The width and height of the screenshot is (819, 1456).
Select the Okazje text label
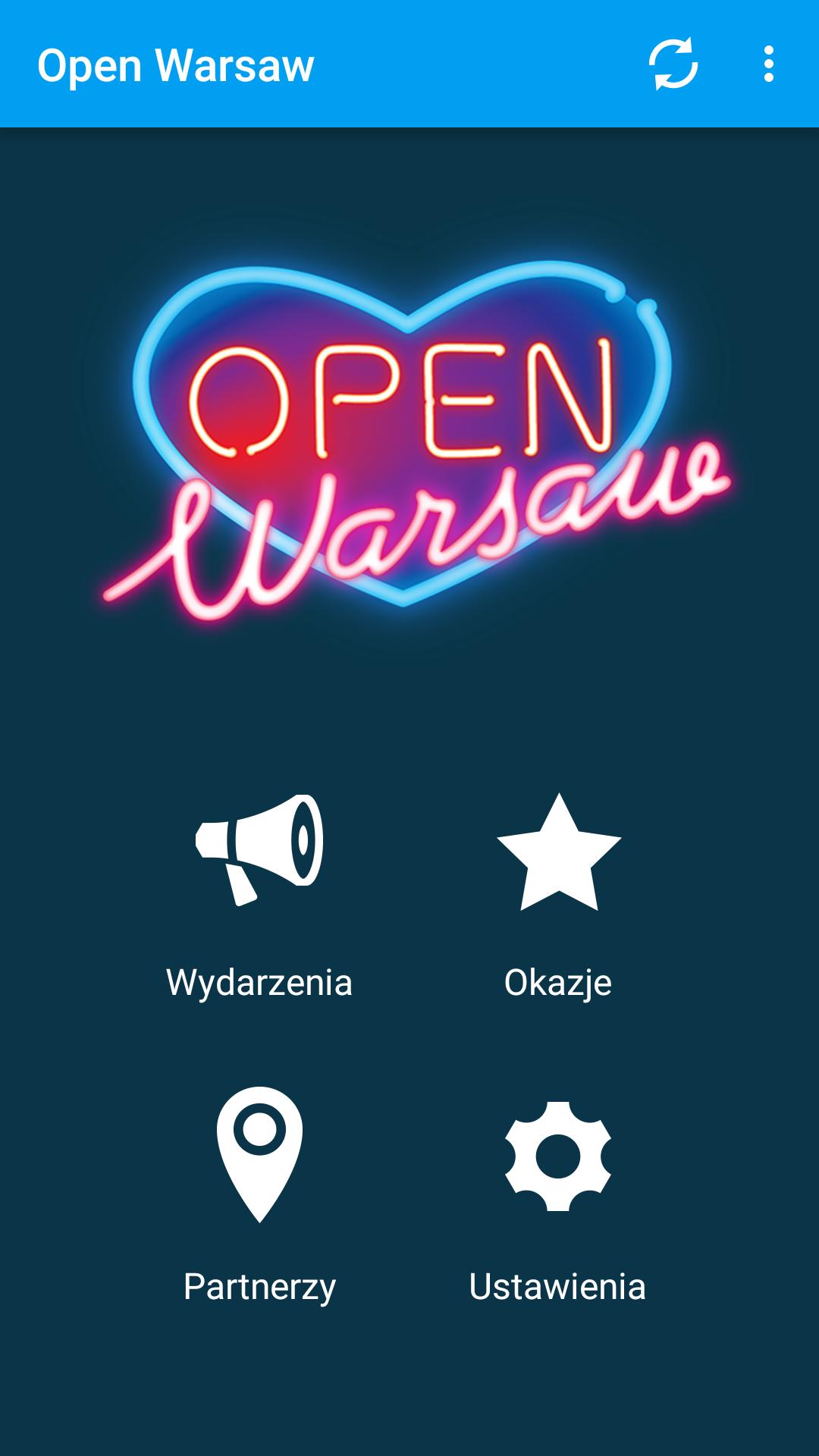click(x=559, y=981)
